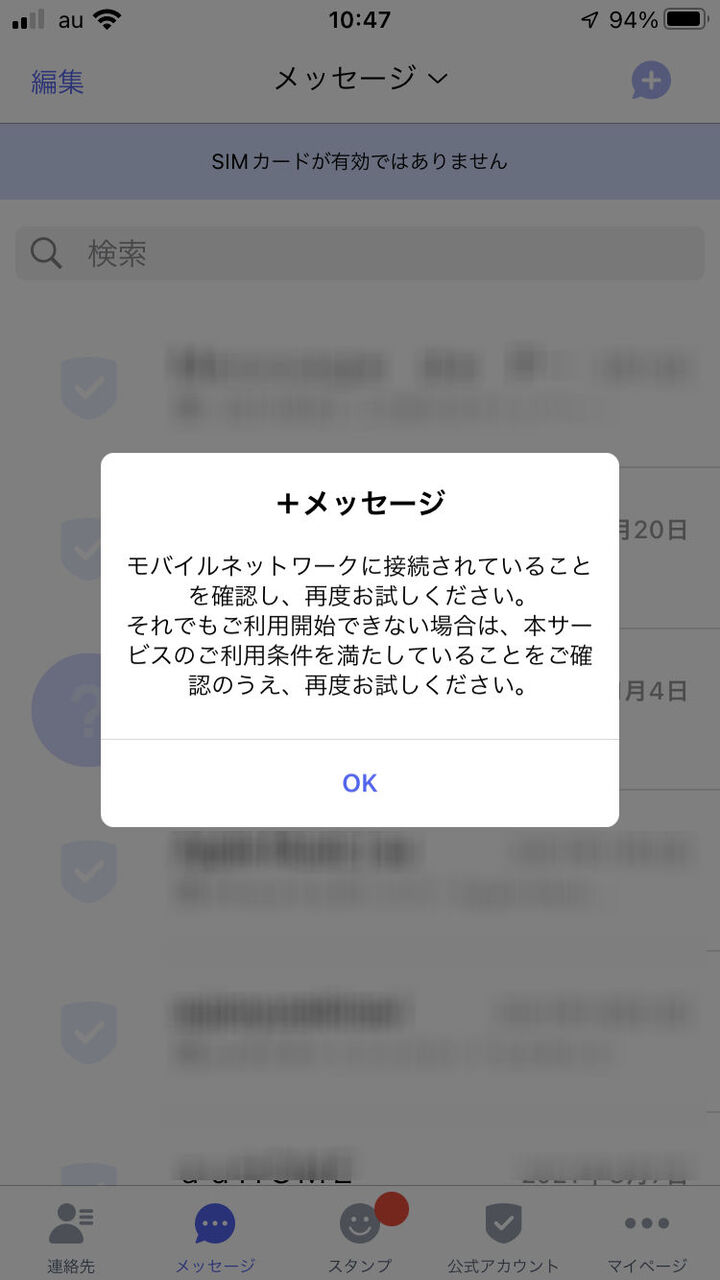Open the SIM card warning banner
The width and height of the screenshot is (720, 1280).
pos(360,161)
